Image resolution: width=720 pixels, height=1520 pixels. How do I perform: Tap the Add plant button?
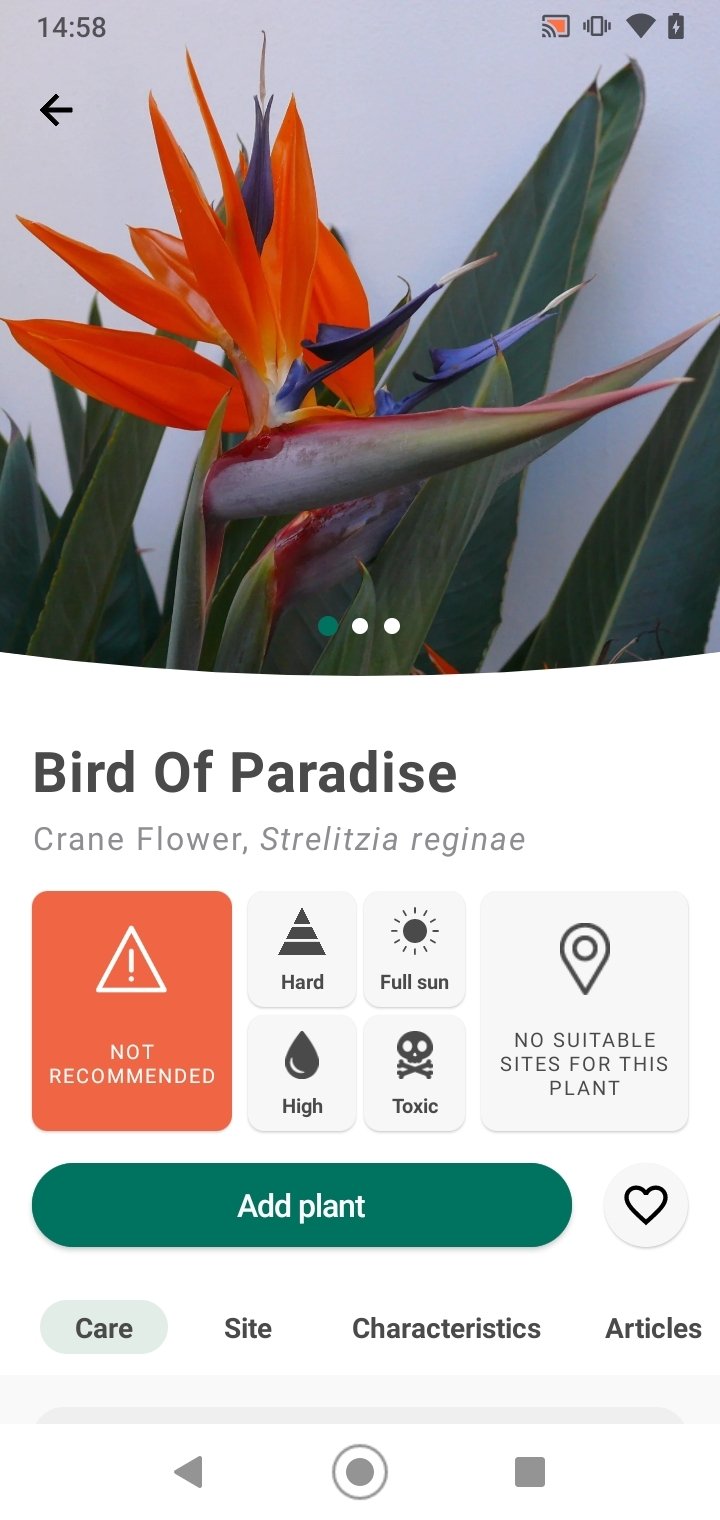coord(302,1205)
